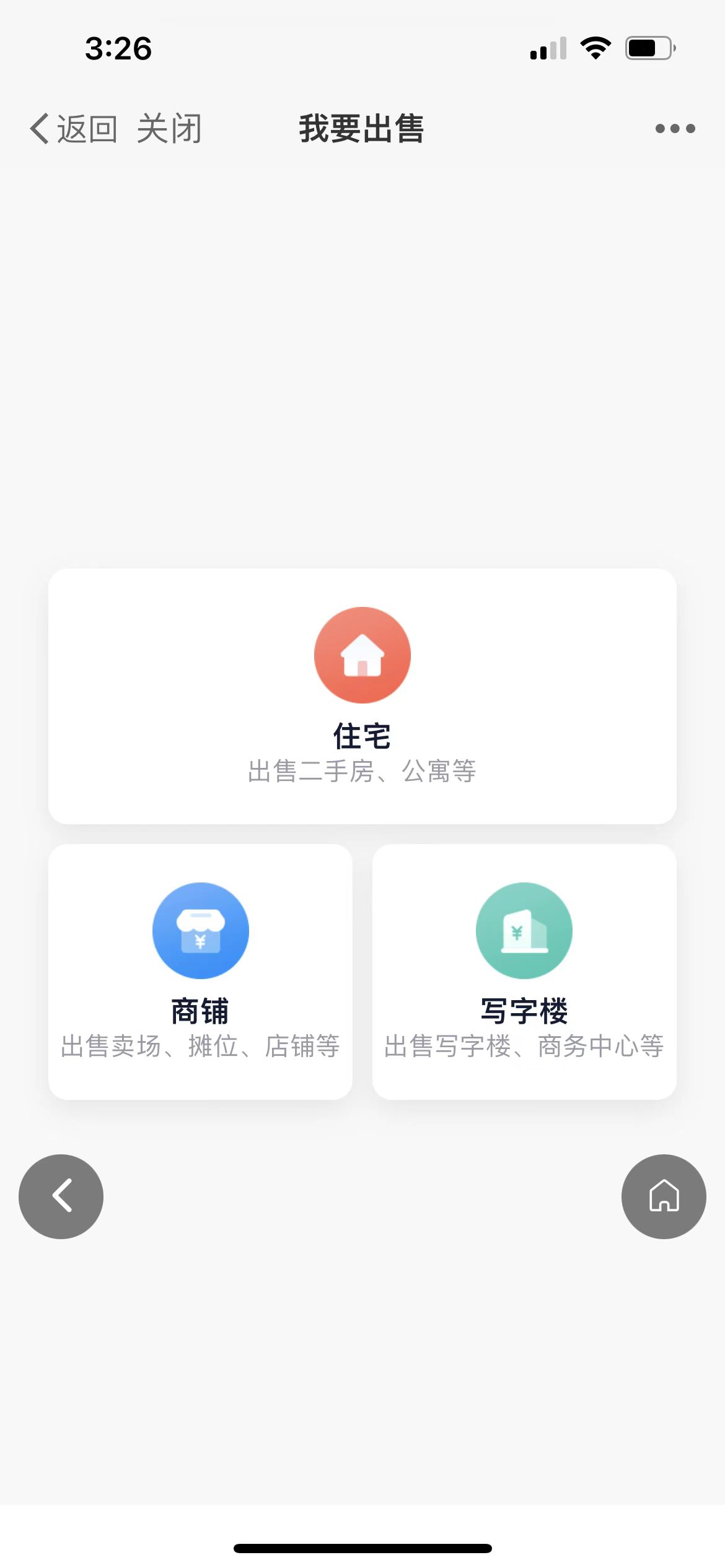Screen dimensions: 725x1568
Task: Go to home via floating house button
Action: 664,1196
